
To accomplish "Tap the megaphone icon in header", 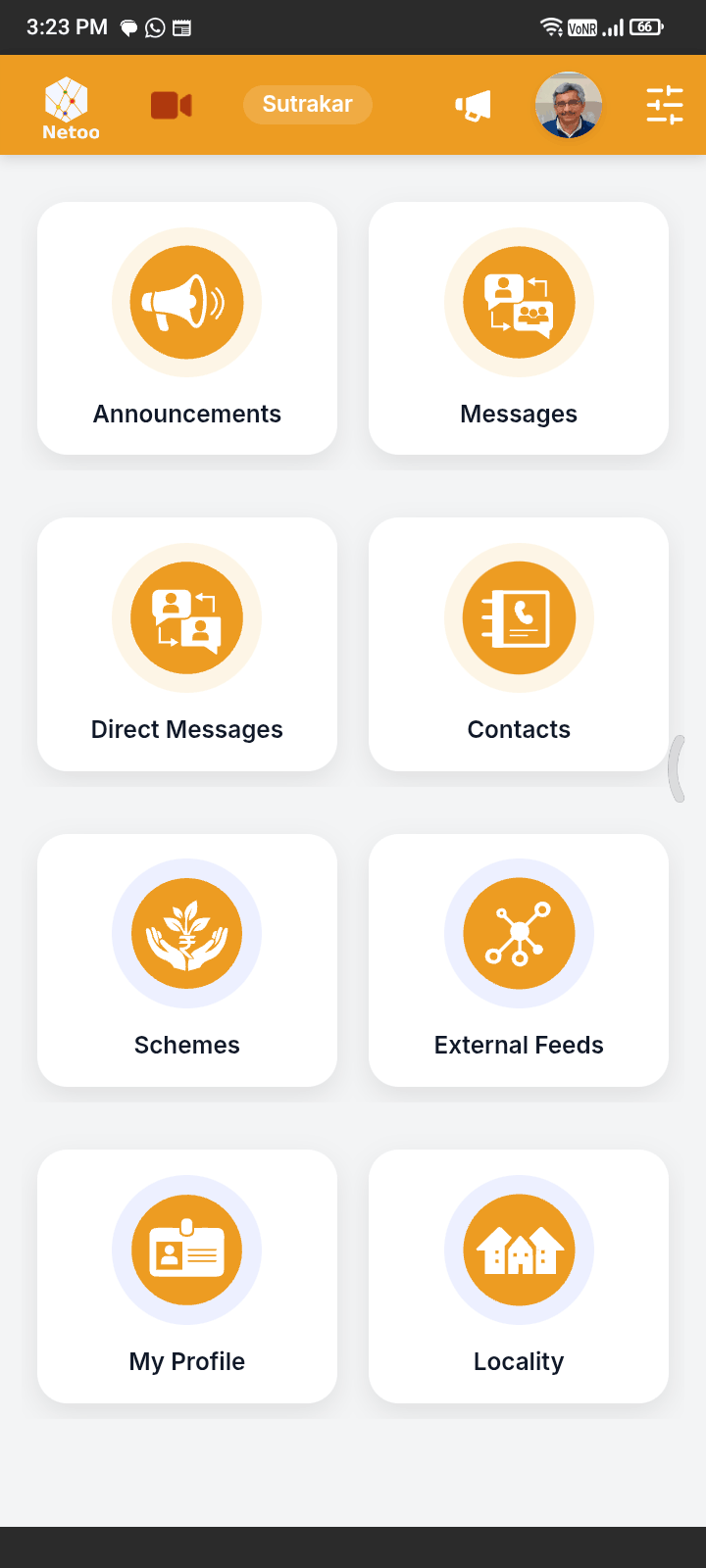I will pyautogui.click(x=474, y=105).
